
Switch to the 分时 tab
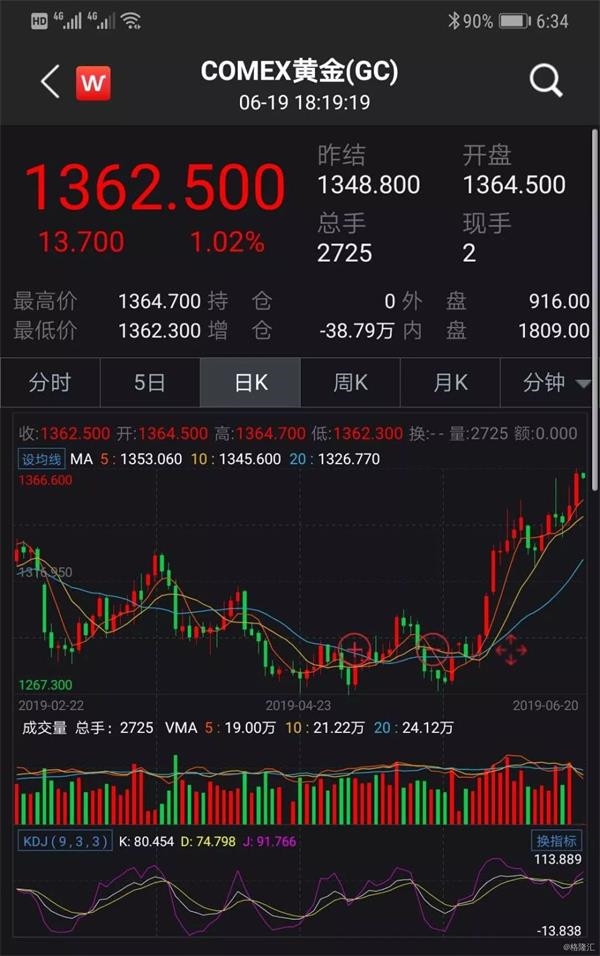[x=50, y=382]
